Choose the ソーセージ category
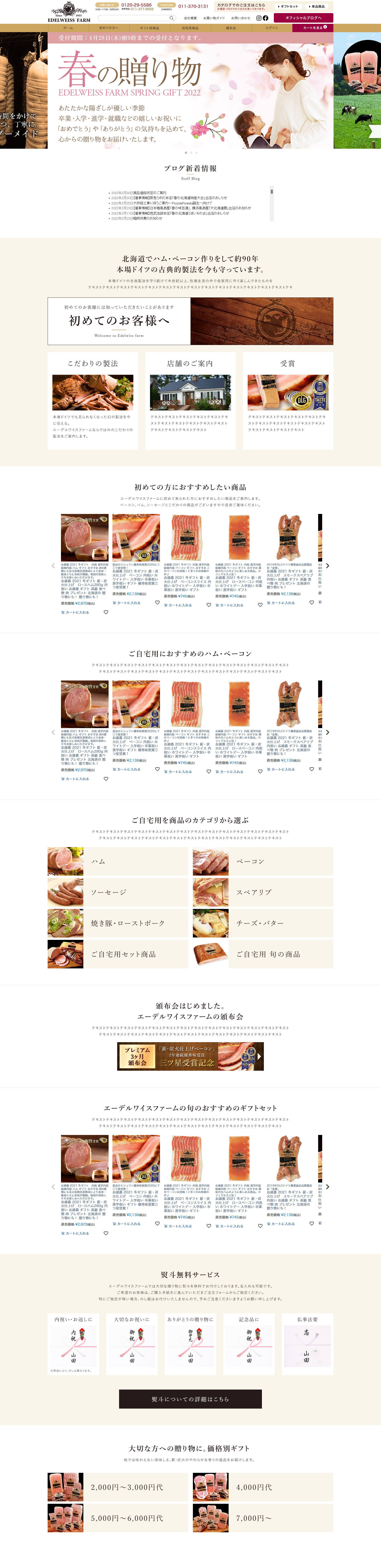The width and height of the screenshot is (381, 1568). point(118,892)
